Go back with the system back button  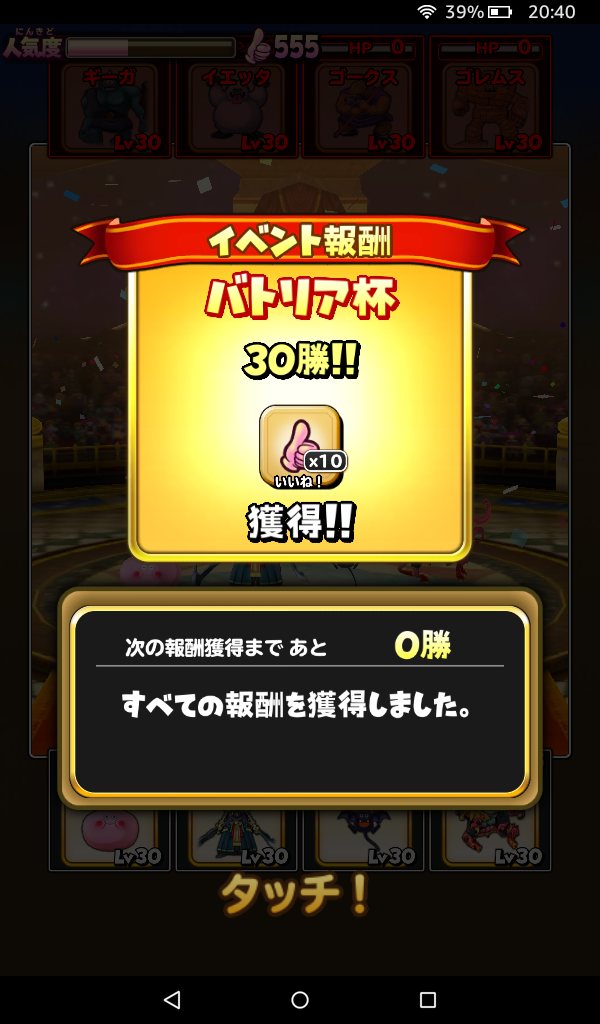[x=172, y=999]
